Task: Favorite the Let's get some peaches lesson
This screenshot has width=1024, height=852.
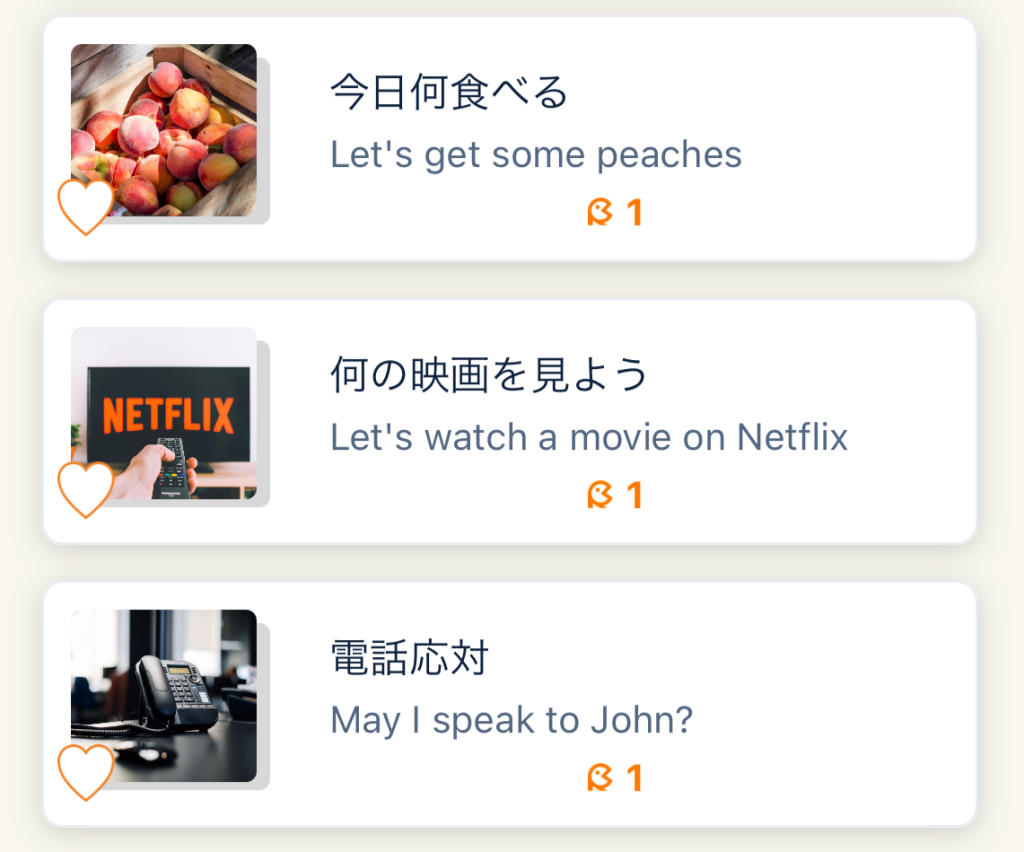Action: click(86, 206)
